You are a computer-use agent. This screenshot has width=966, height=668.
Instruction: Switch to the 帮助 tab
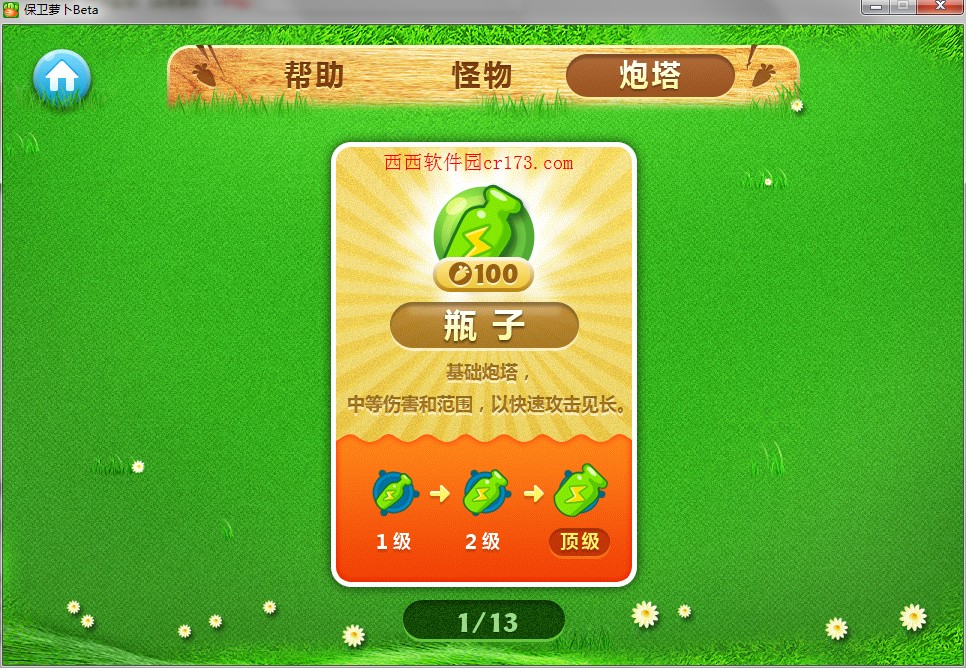(314, 76)
